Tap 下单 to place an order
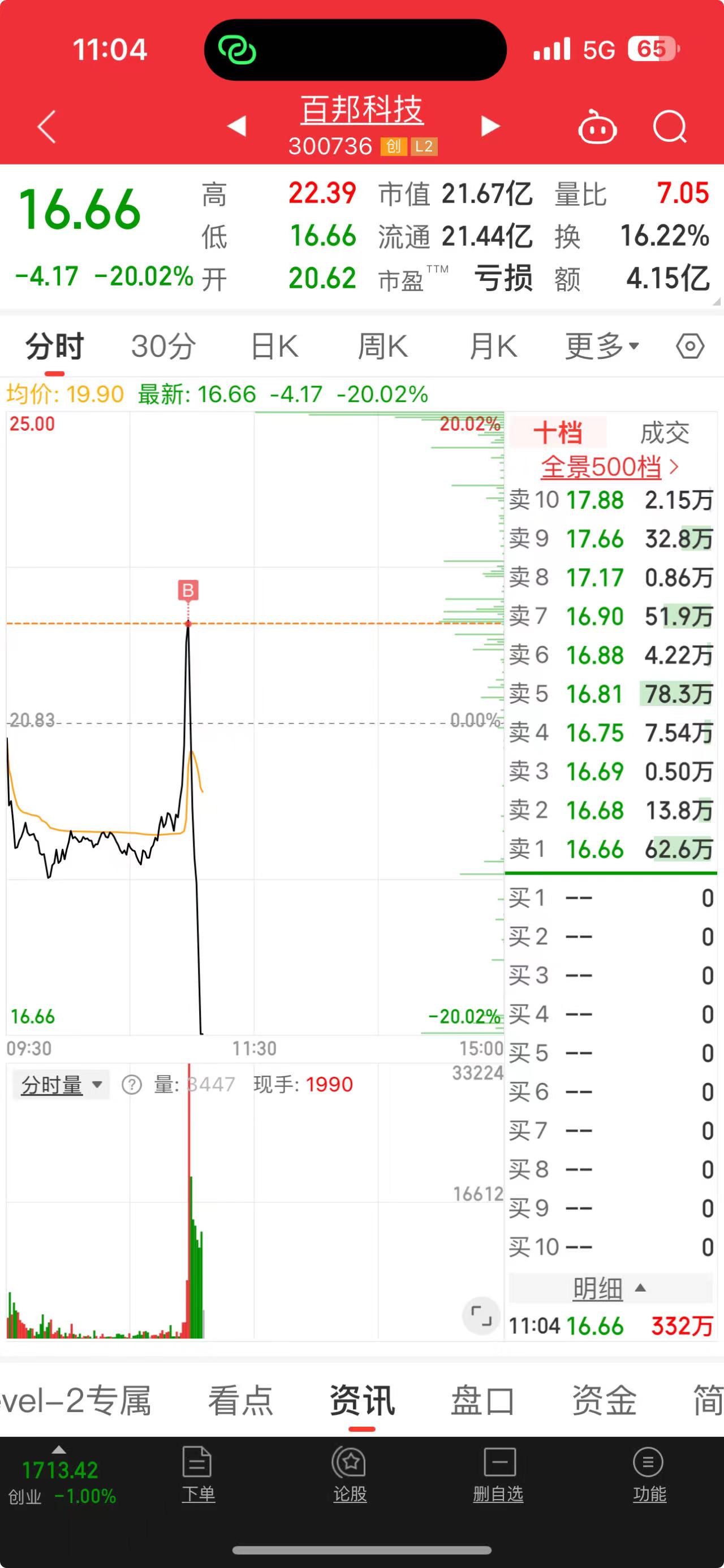This screenshot has width=724, height=1568. click(198, 1474)
